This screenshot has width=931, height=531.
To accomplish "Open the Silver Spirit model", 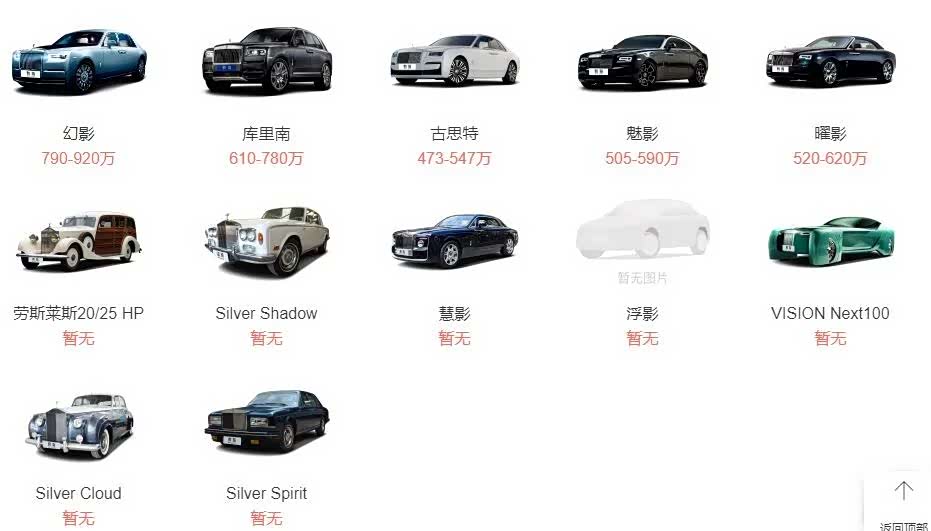I will 266,424.
